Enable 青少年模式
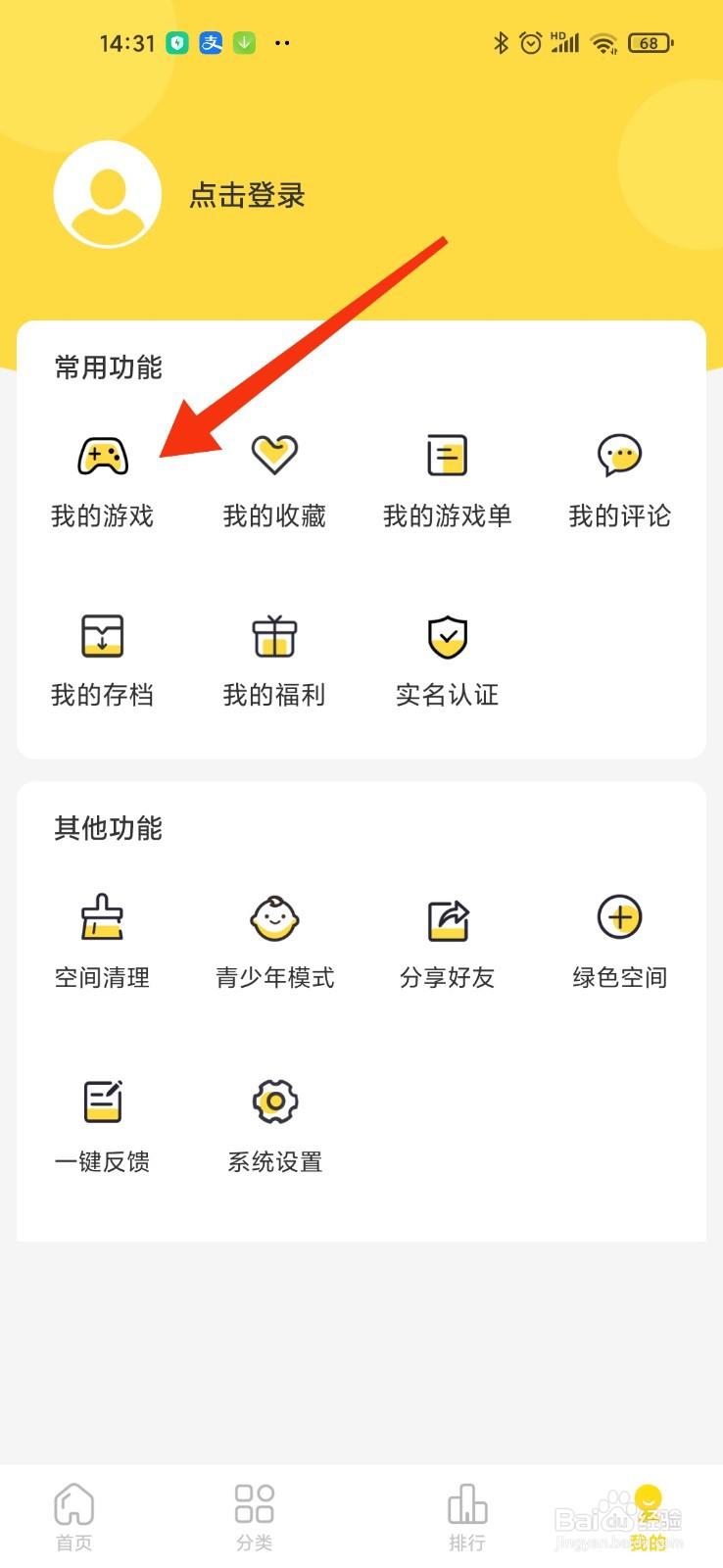Viewport: 723px width, 1568px height. click(275, 943)
